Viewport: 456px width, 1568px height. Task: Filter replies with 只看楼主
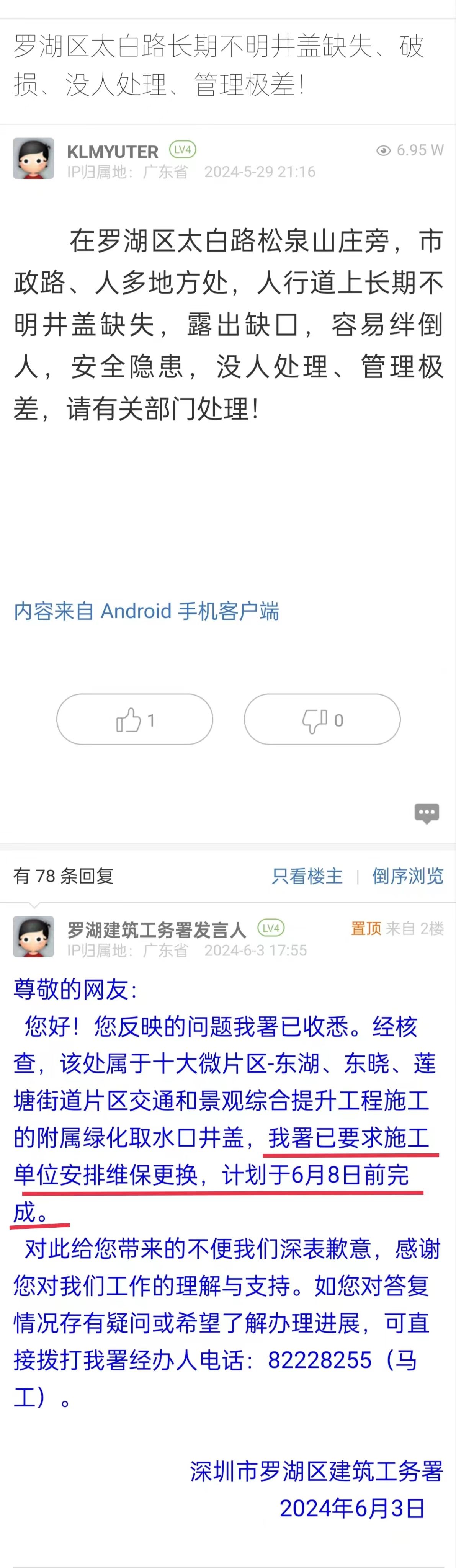point(307,876)
